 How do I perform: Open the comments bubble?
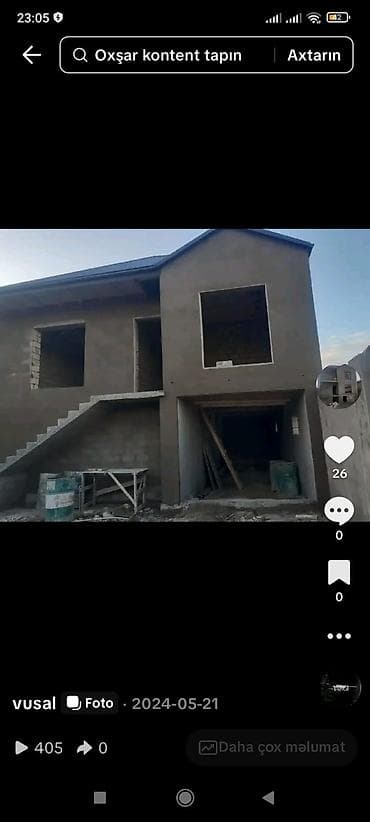339,511
